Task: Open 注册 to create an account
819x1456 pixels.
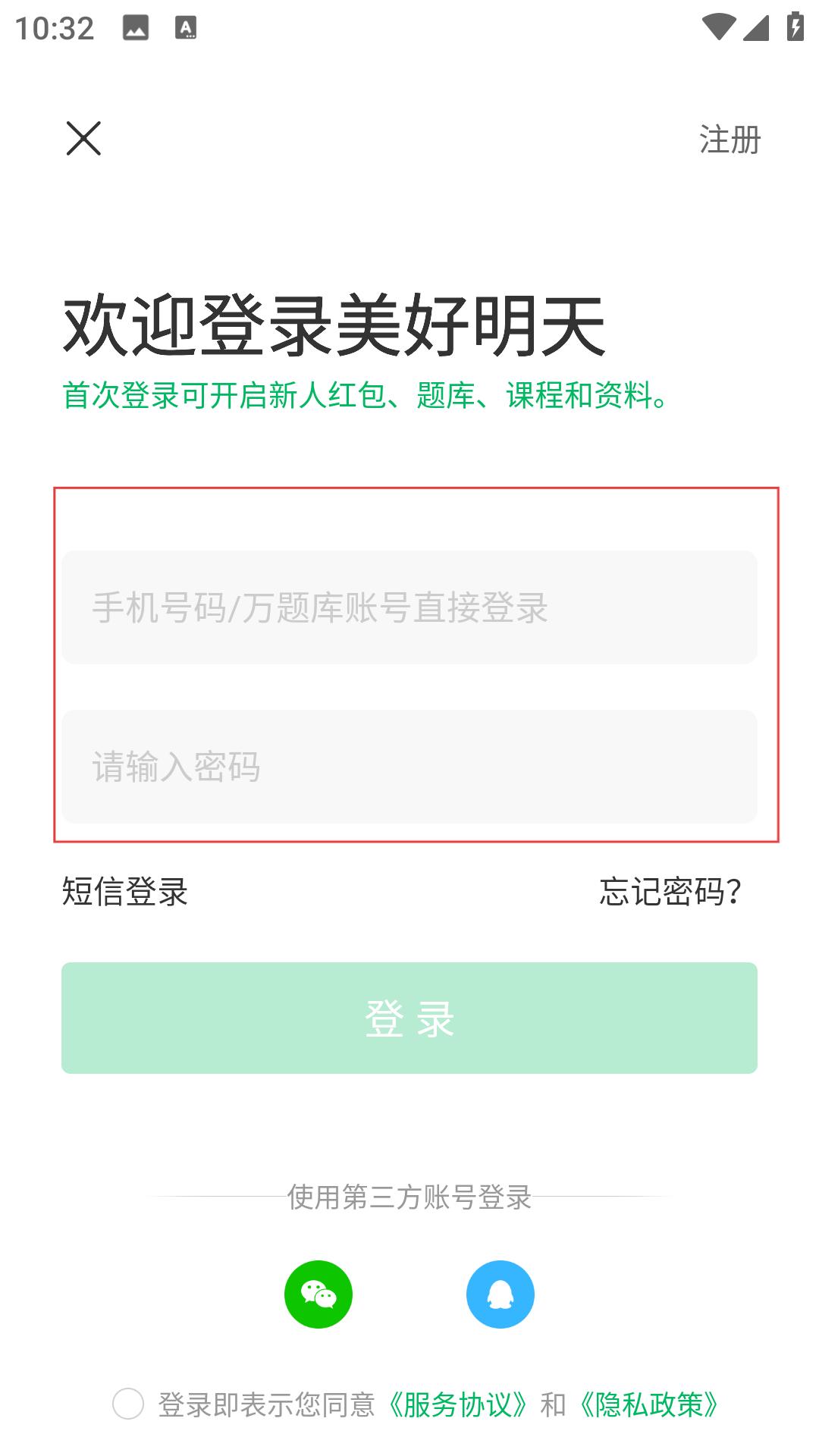Action: pyautogui.click(x=730, y=140)
